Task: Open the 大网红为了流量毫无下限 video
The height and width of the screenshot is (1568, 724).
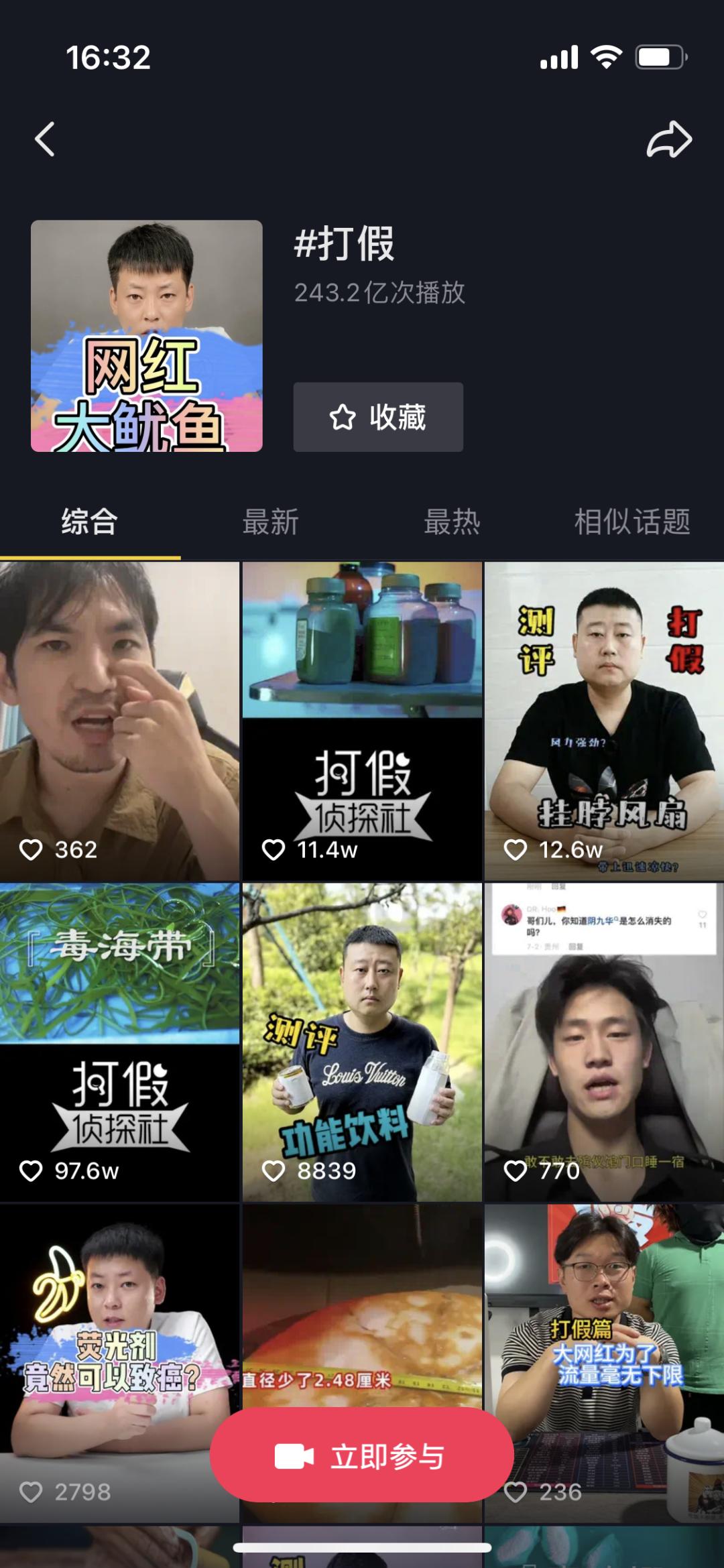Action: (604, 1334)
